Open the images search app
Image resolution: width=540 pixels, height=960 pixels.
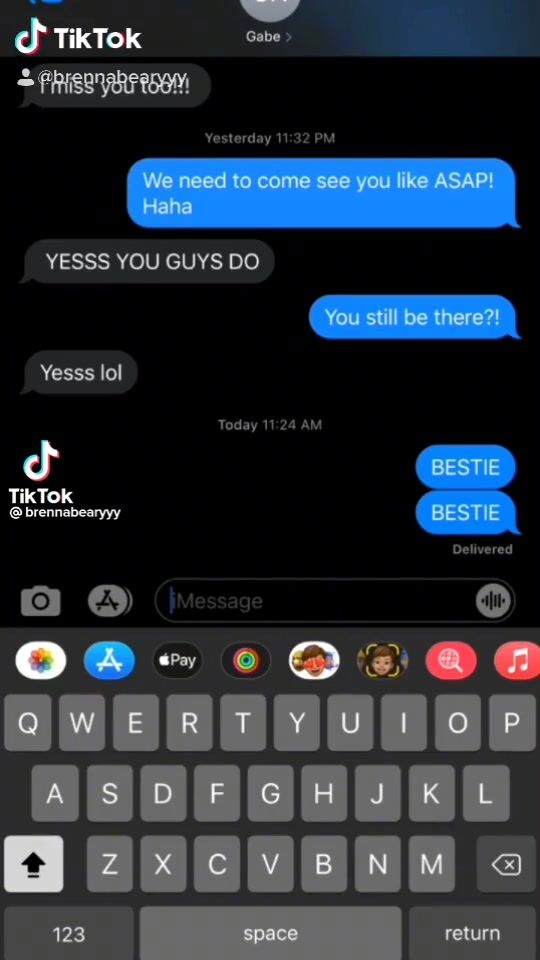pyautogui.click(x=451, y=660)
